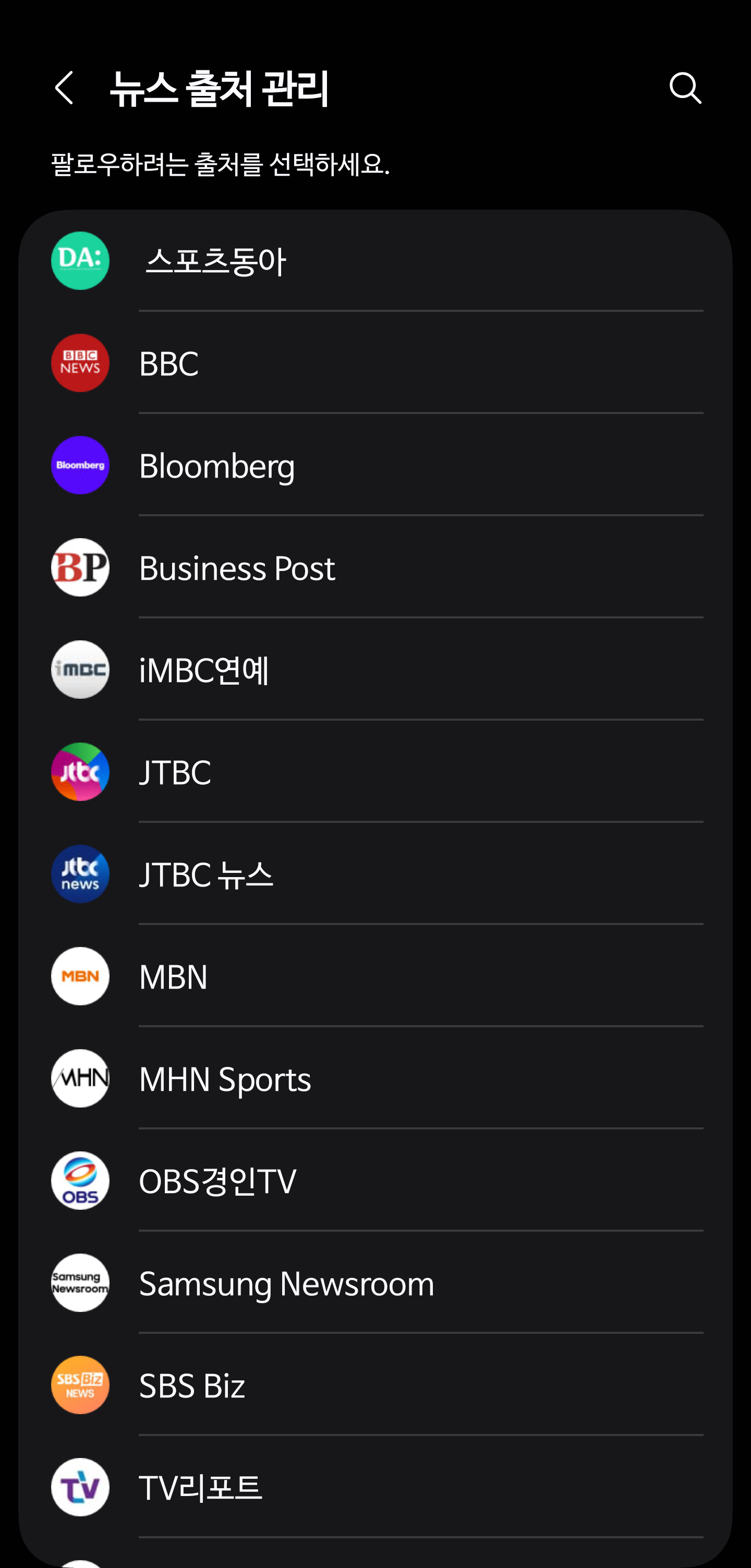751x1568 pixels.
Task: Choose OBS경인TV as a source
Action: [x=375, y=1181]
